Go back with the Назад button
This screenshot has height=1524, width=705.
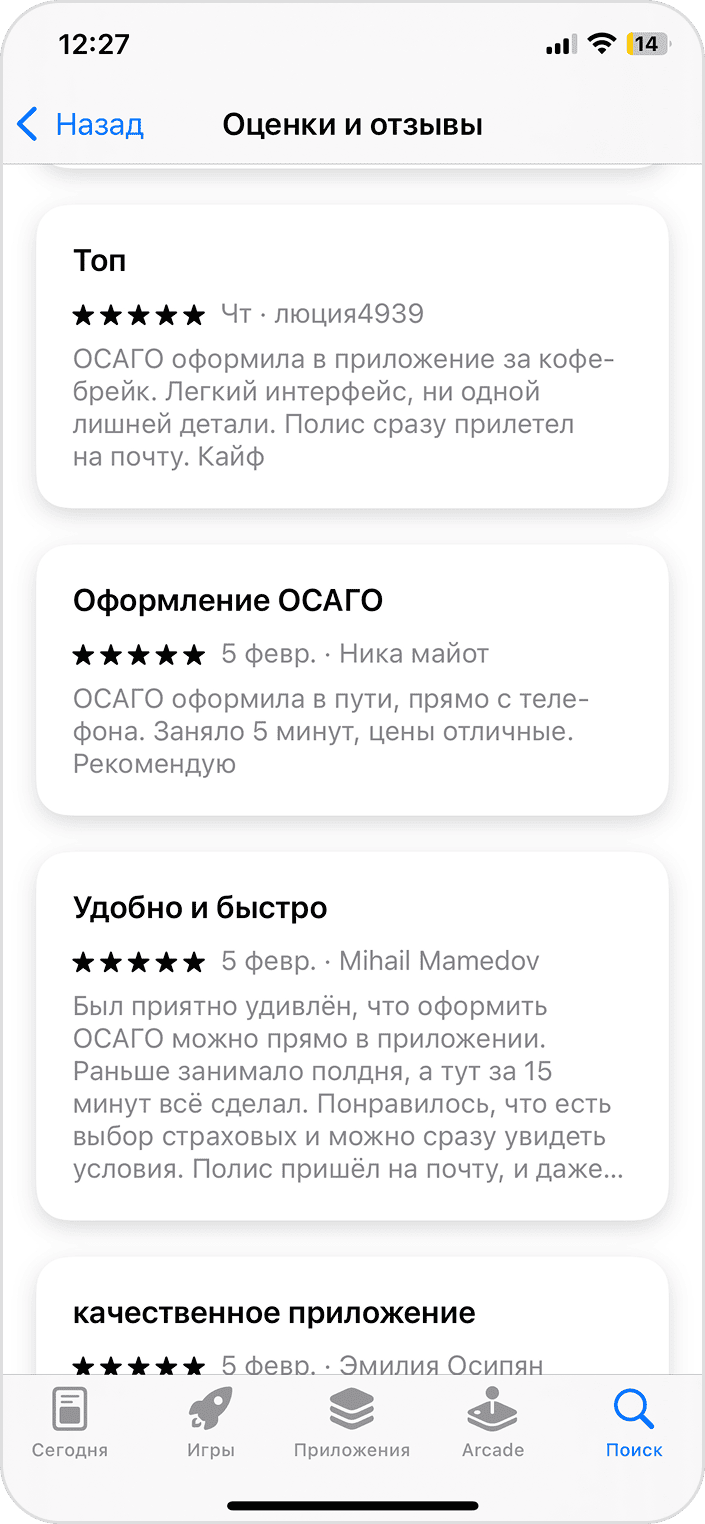point(81,125)
